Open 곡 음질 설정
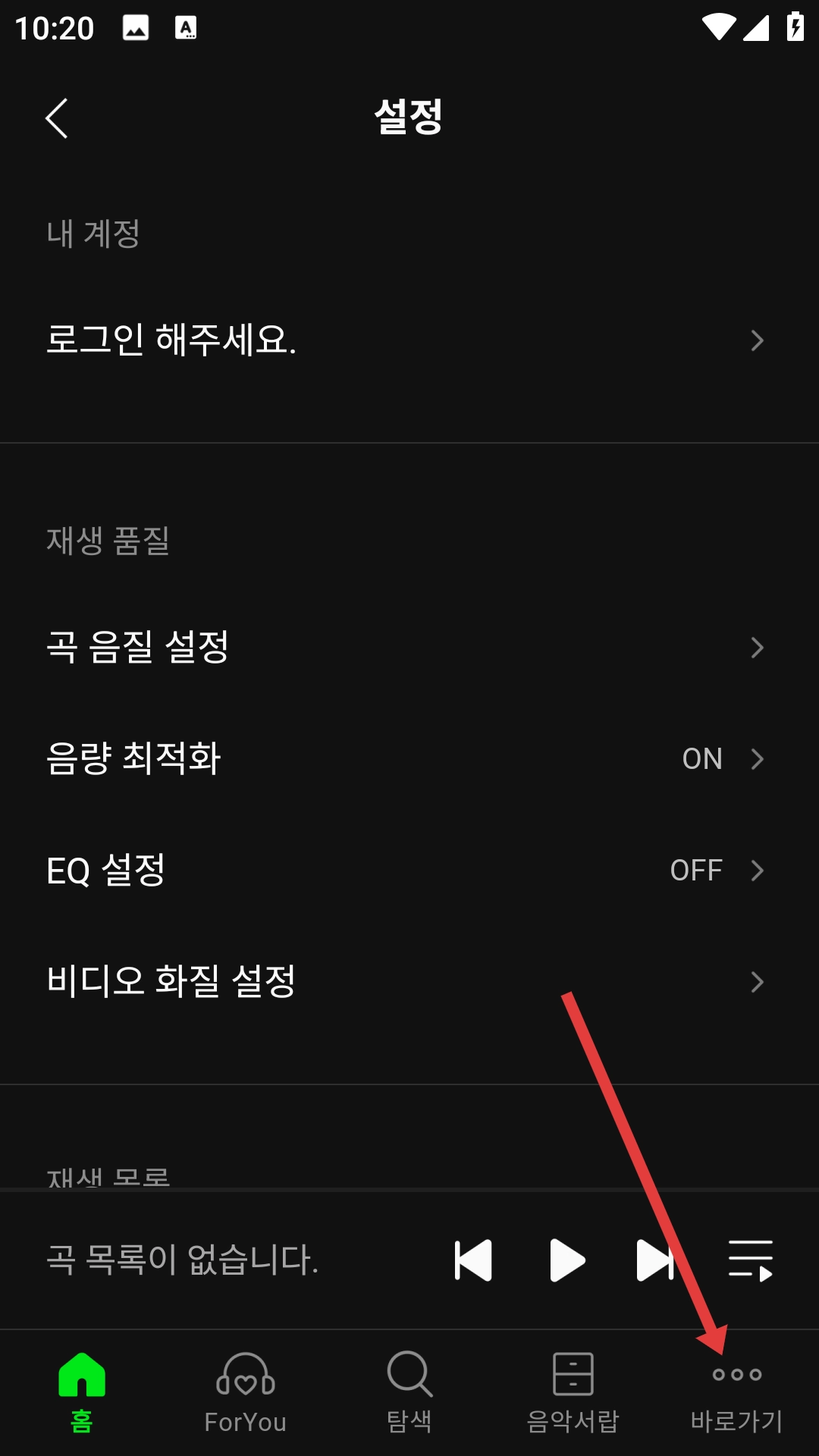 click(409, 647)
